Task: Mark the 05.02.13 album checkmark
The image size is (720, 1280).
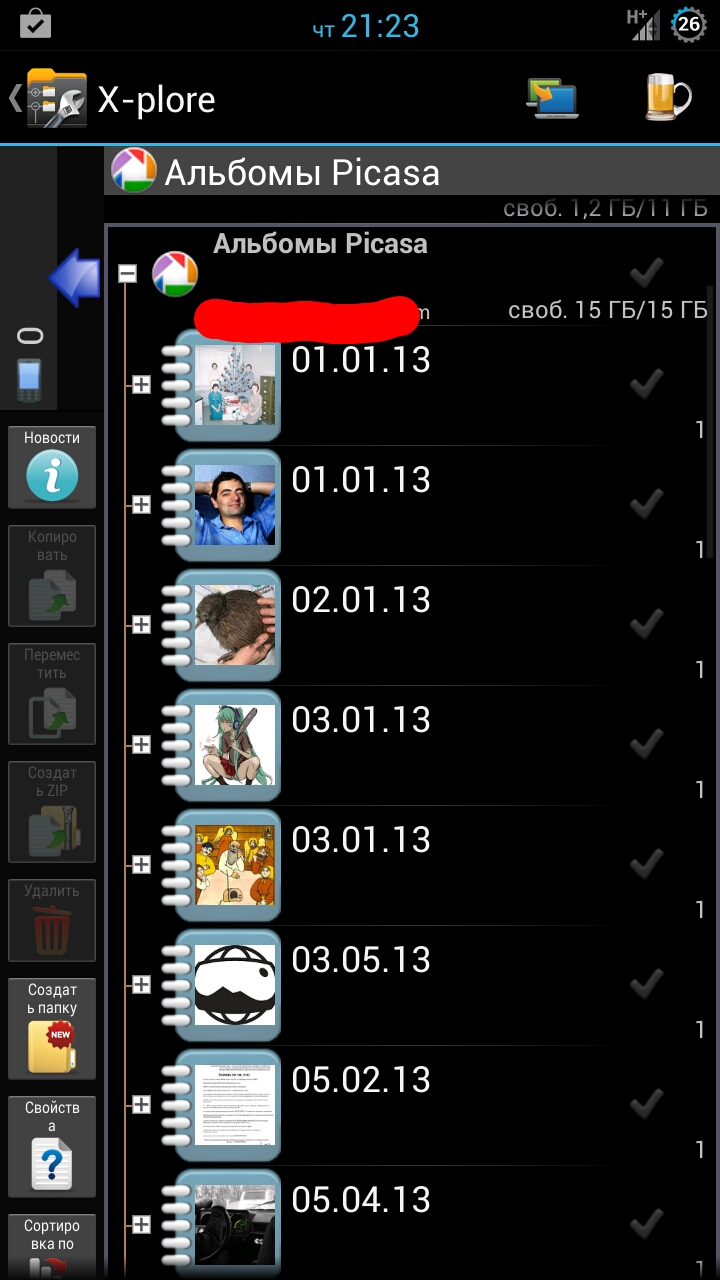Action: (648, 1104)
